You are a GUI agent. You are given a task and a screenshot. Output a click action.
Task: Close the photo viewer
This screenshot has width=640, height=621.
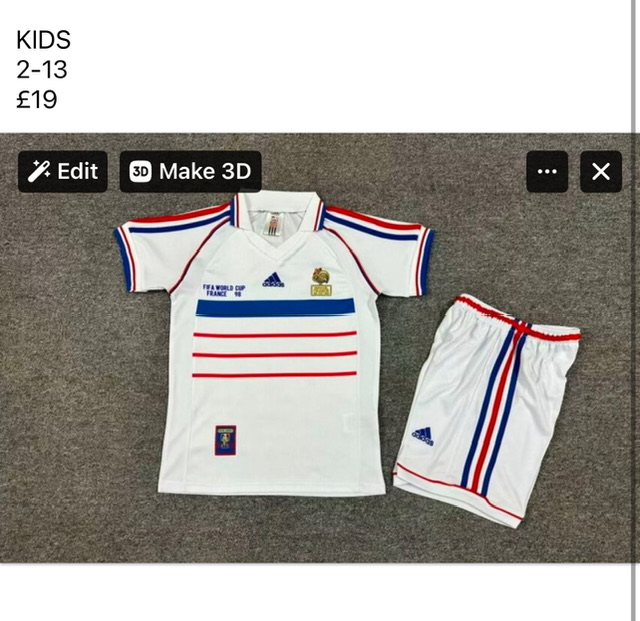point(600,171)
